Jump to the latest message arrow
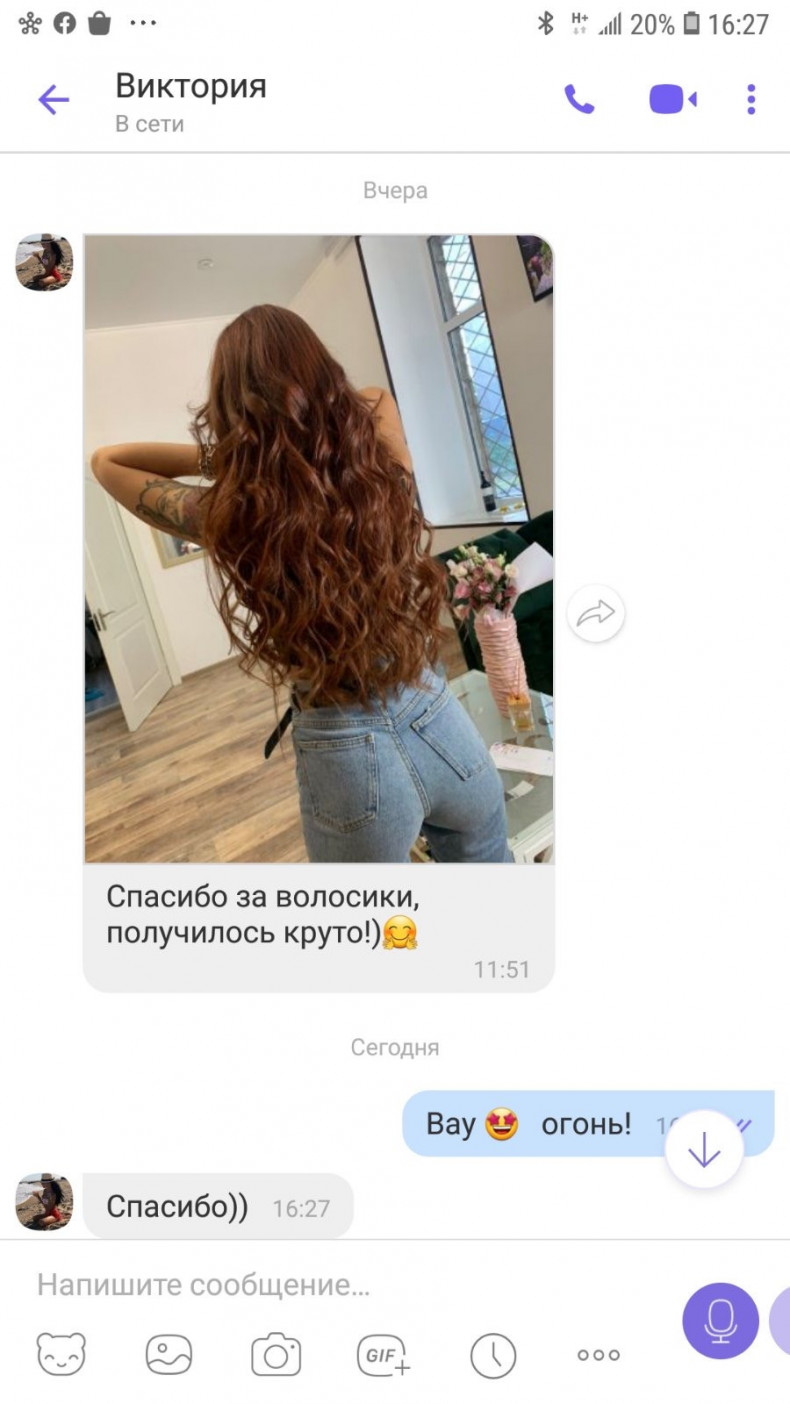Screen dimensions: 790x1404 point(704,1150)
